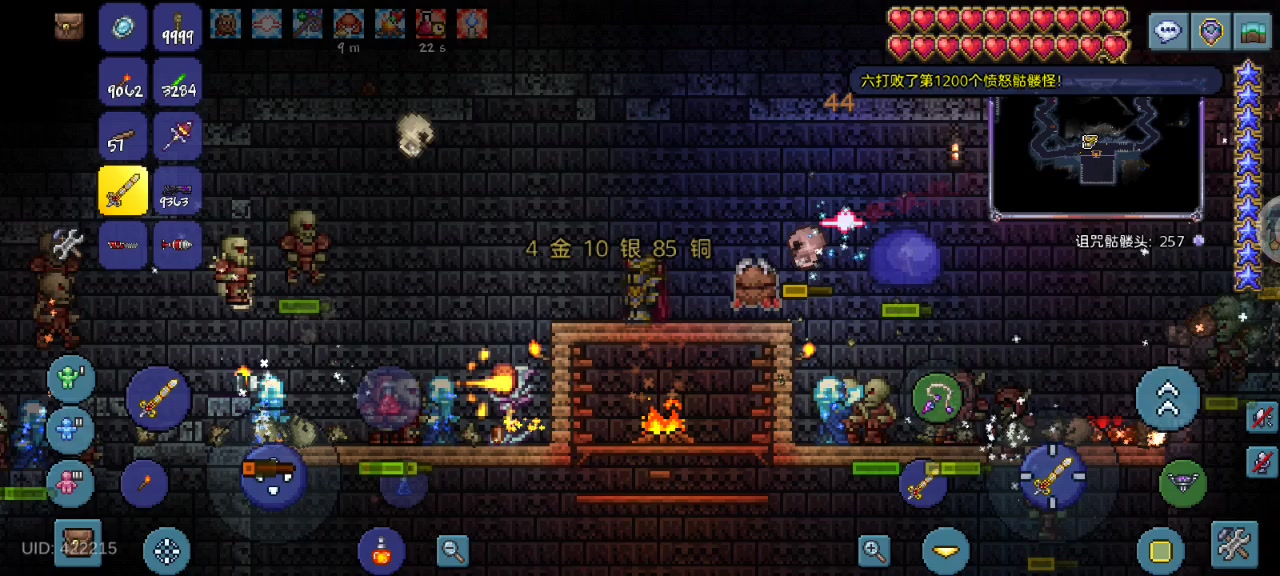1280x576 pixels.
Task: Select hotbar slot with 9062 items
Action: (x=123, y=82)
